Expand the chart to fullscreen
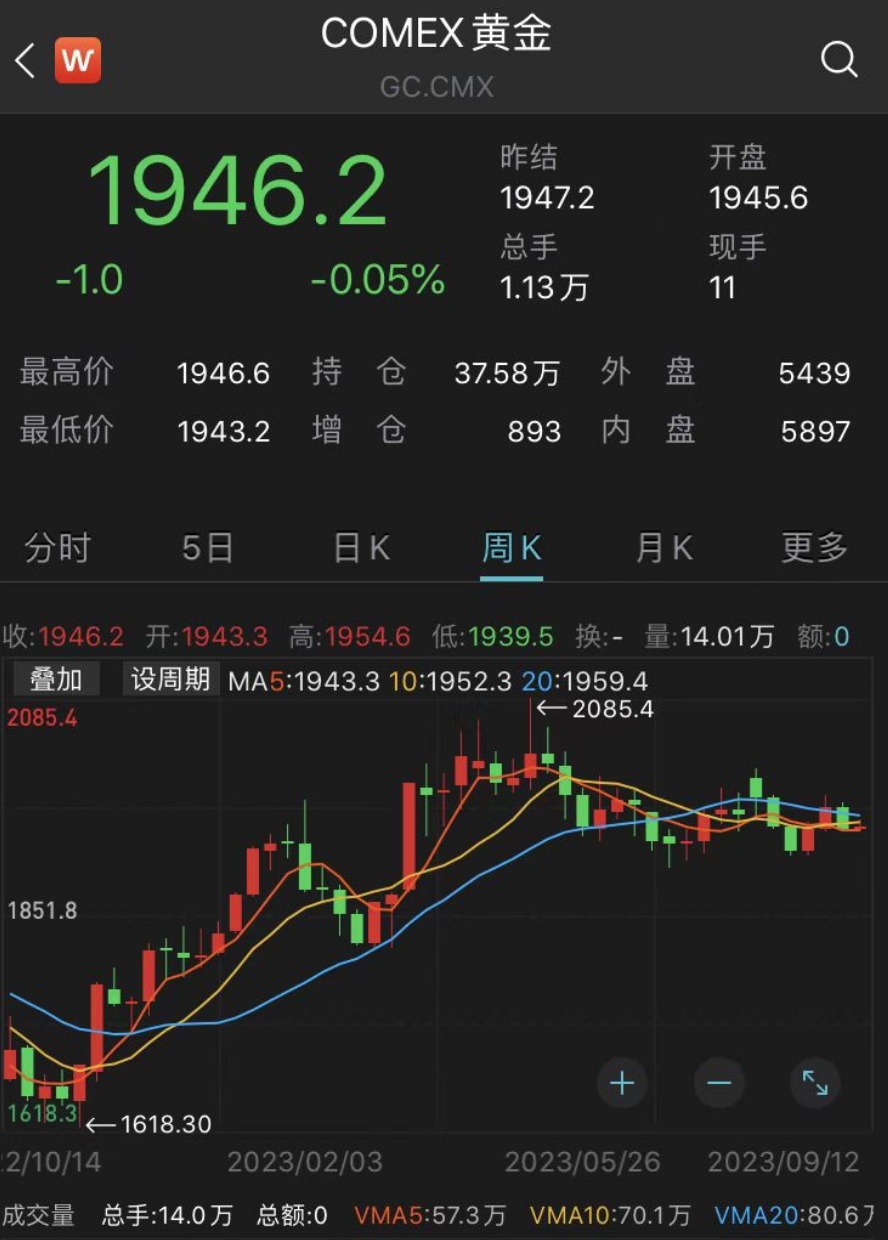Screen dimensions: 888x1240 [815, 1083]
